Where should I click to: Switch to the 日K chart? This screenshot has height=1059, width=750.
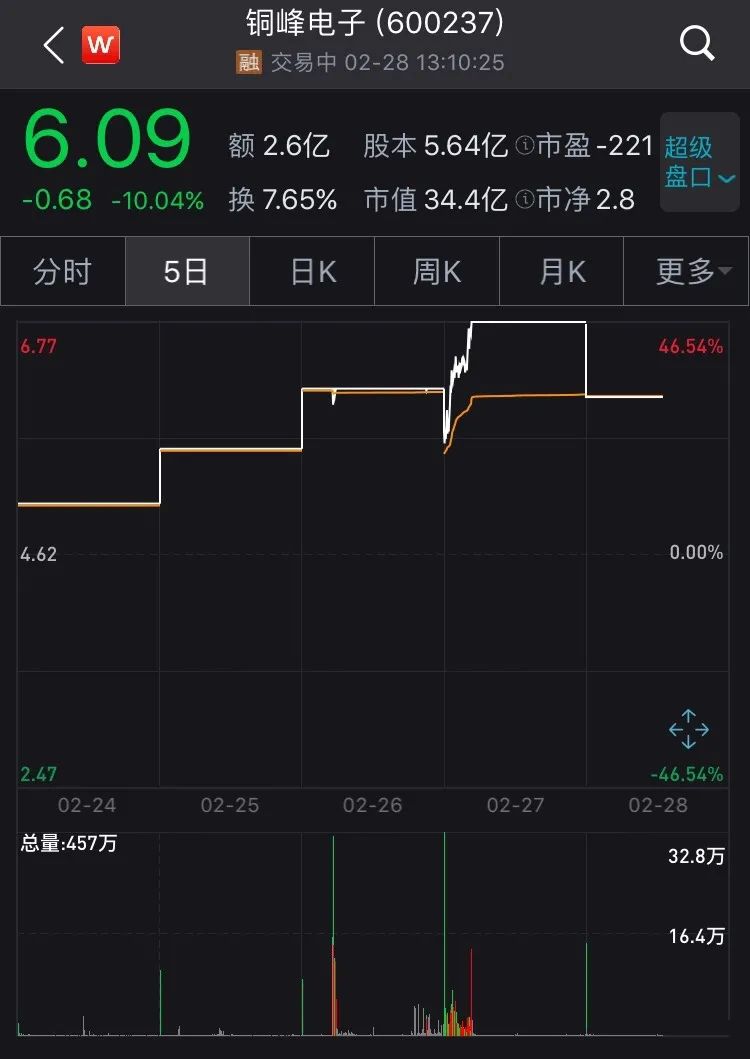point(312,271)
